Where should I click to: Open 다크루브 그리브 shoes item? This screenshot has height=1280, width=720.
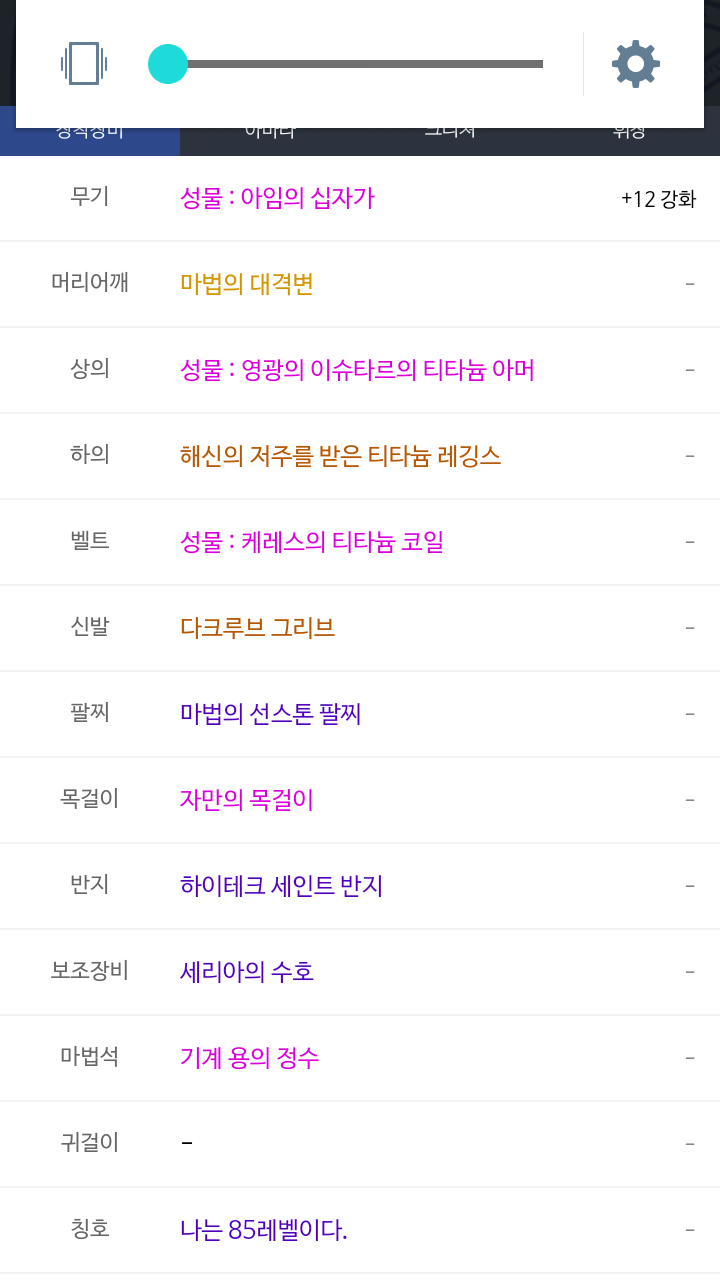click(x=257, y=628)
